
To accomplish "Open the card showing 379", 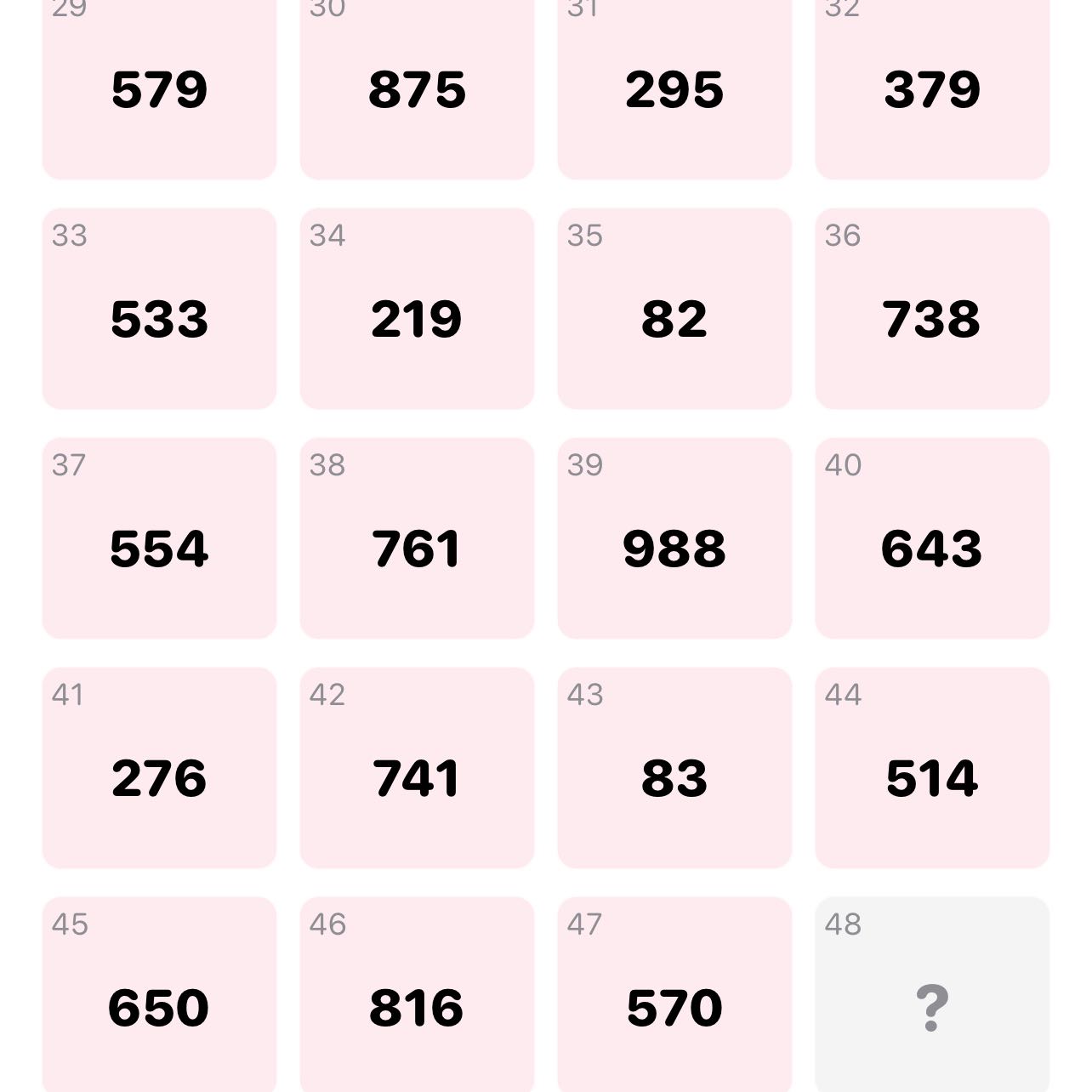I will (932, 89).
